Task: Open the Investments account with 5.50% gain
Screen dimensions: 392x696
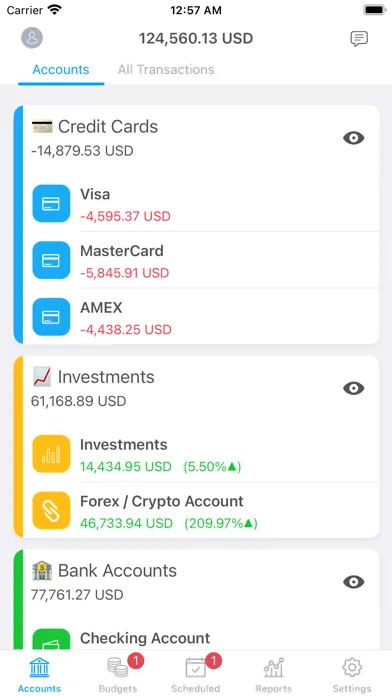Action: coord(201,454)
